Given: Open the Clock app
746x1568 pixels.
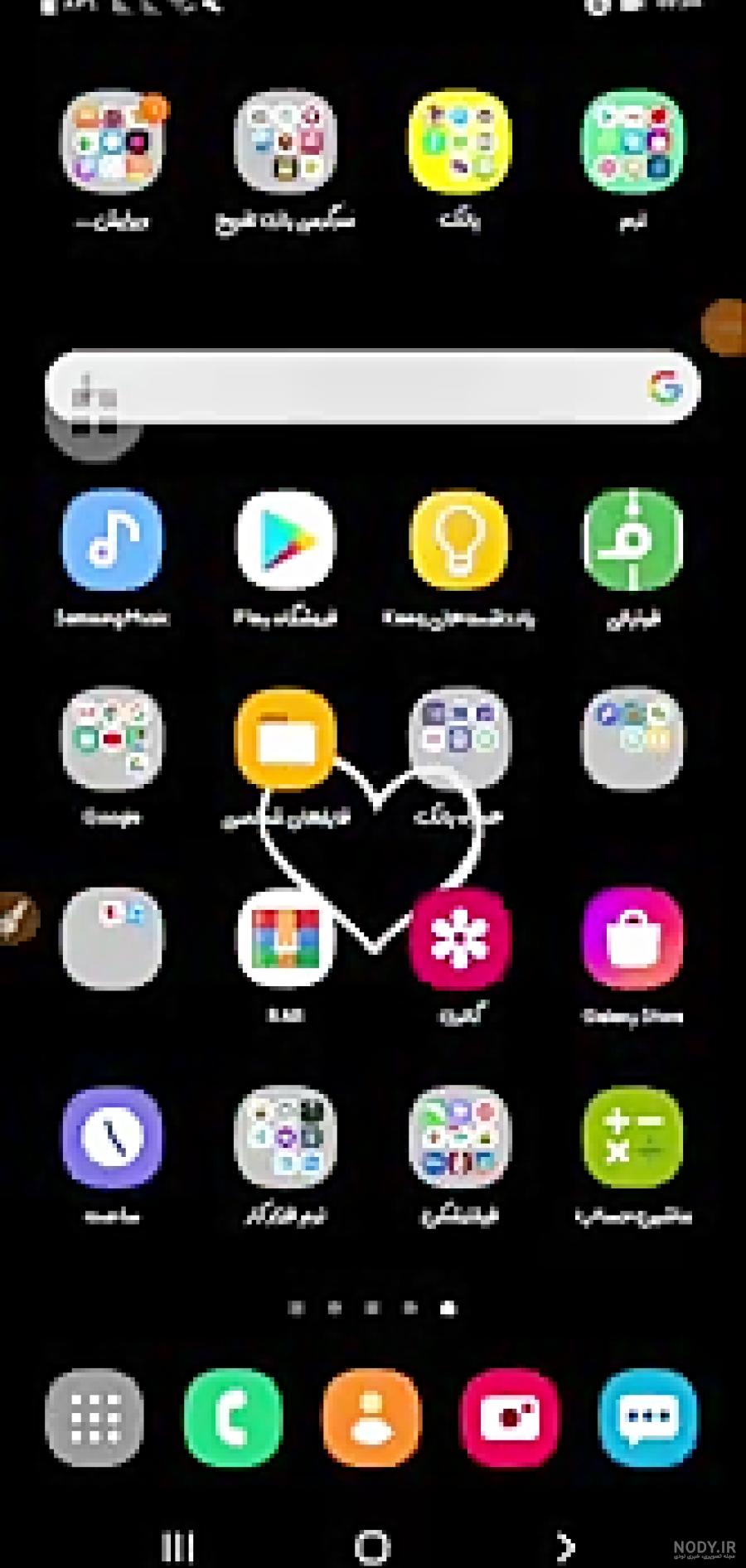Looking at the screenshot, I should pos(112,1138).
